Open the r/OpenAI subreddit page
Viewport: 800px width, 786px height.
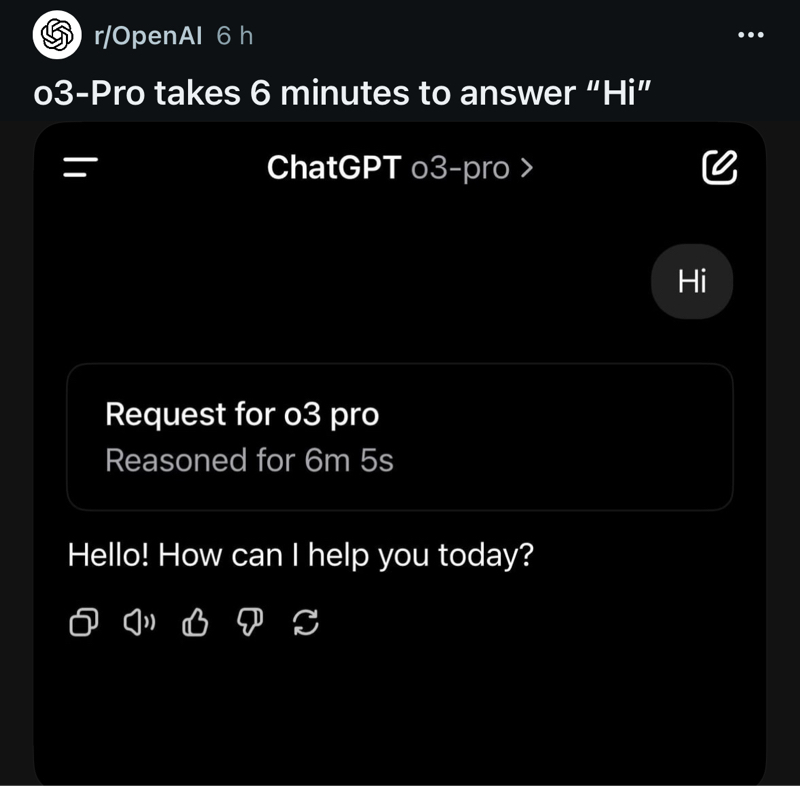[147, 36]
